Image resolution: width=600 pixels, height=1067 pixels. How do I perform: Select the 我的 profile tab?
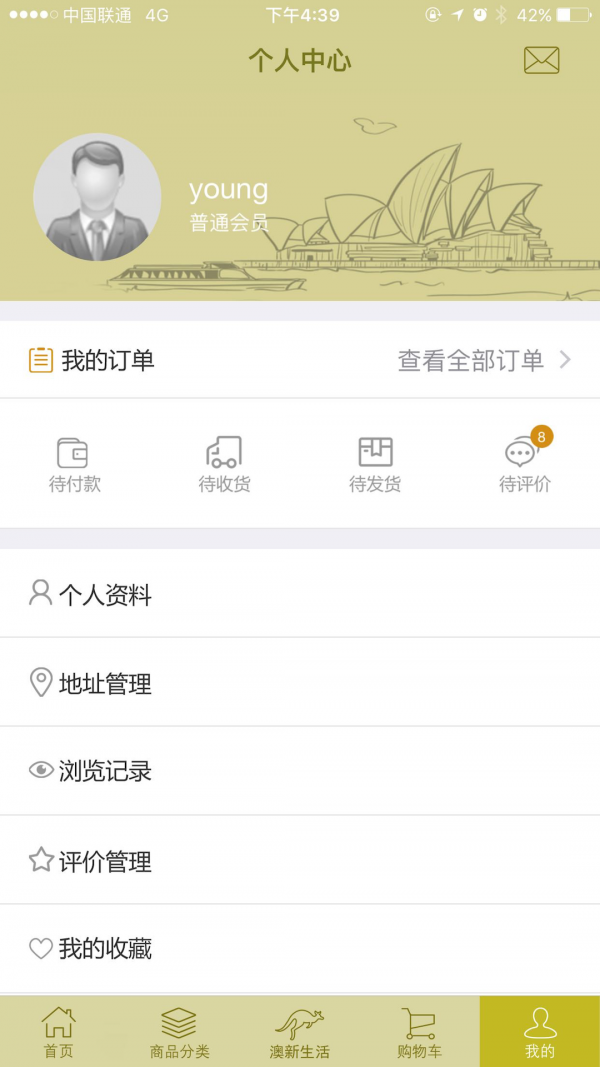(540, 1033)
